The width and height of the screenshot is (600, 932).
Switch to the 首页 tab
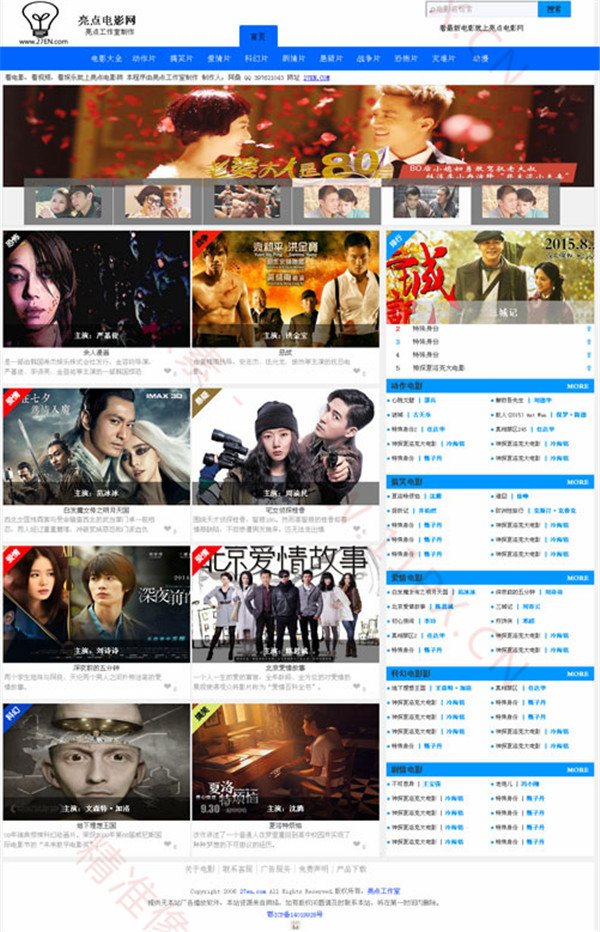point(258,37)
